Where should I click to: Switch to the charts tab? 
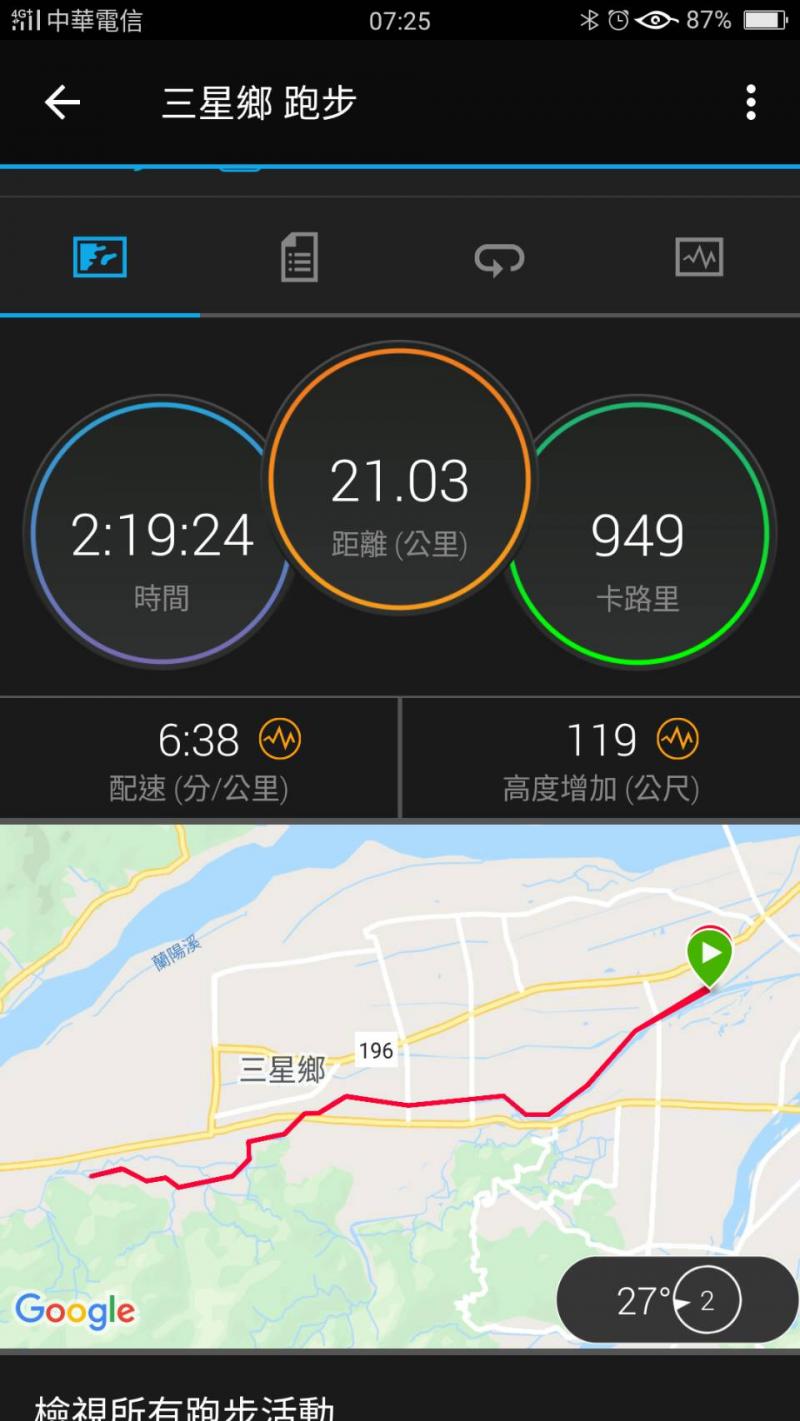pyautogui.click(x=699, y=258)
